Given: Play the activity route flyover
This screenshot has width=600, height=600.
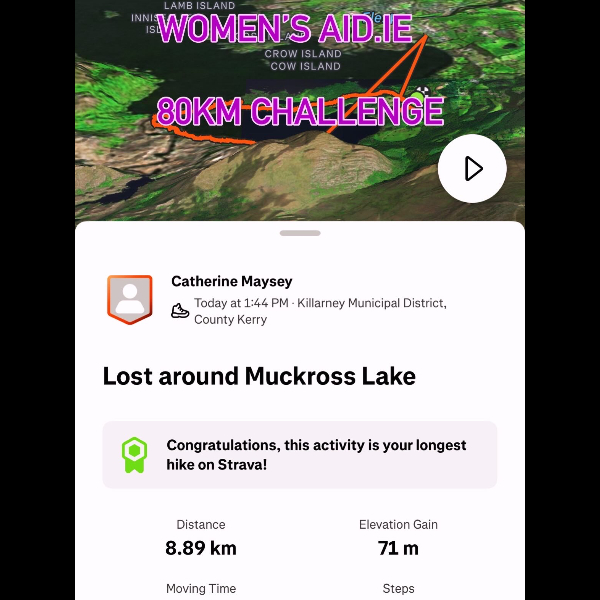Looking at the screenshot, I should [x=472, y=169].
